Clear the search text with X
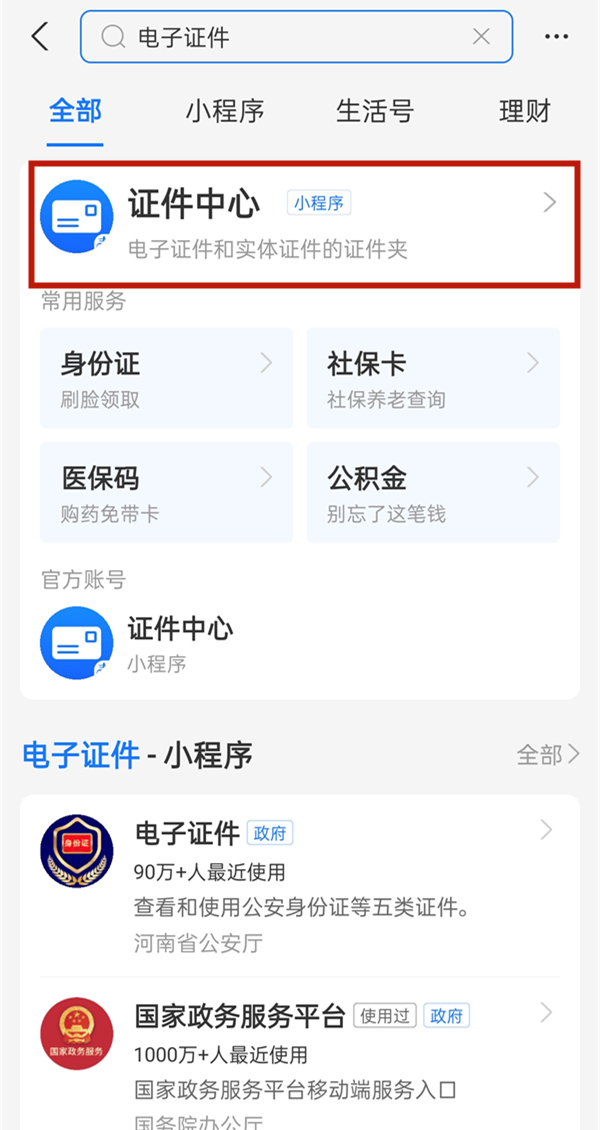The width and height of the screenshot is (600, 1130). (x=481, y=37)
